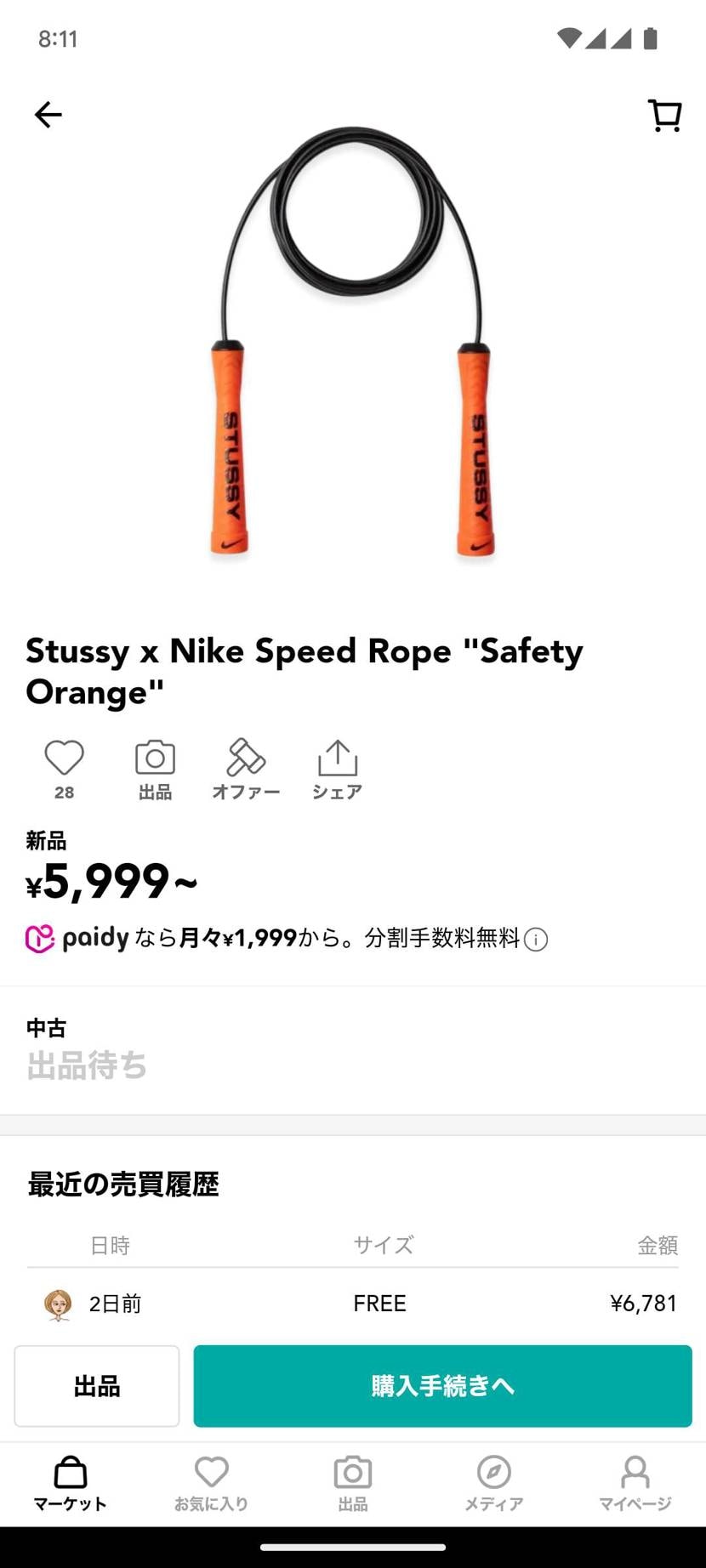Go back using the arrow icon
The width and height of the screenshot is (706, 1568).
point(48,115)
